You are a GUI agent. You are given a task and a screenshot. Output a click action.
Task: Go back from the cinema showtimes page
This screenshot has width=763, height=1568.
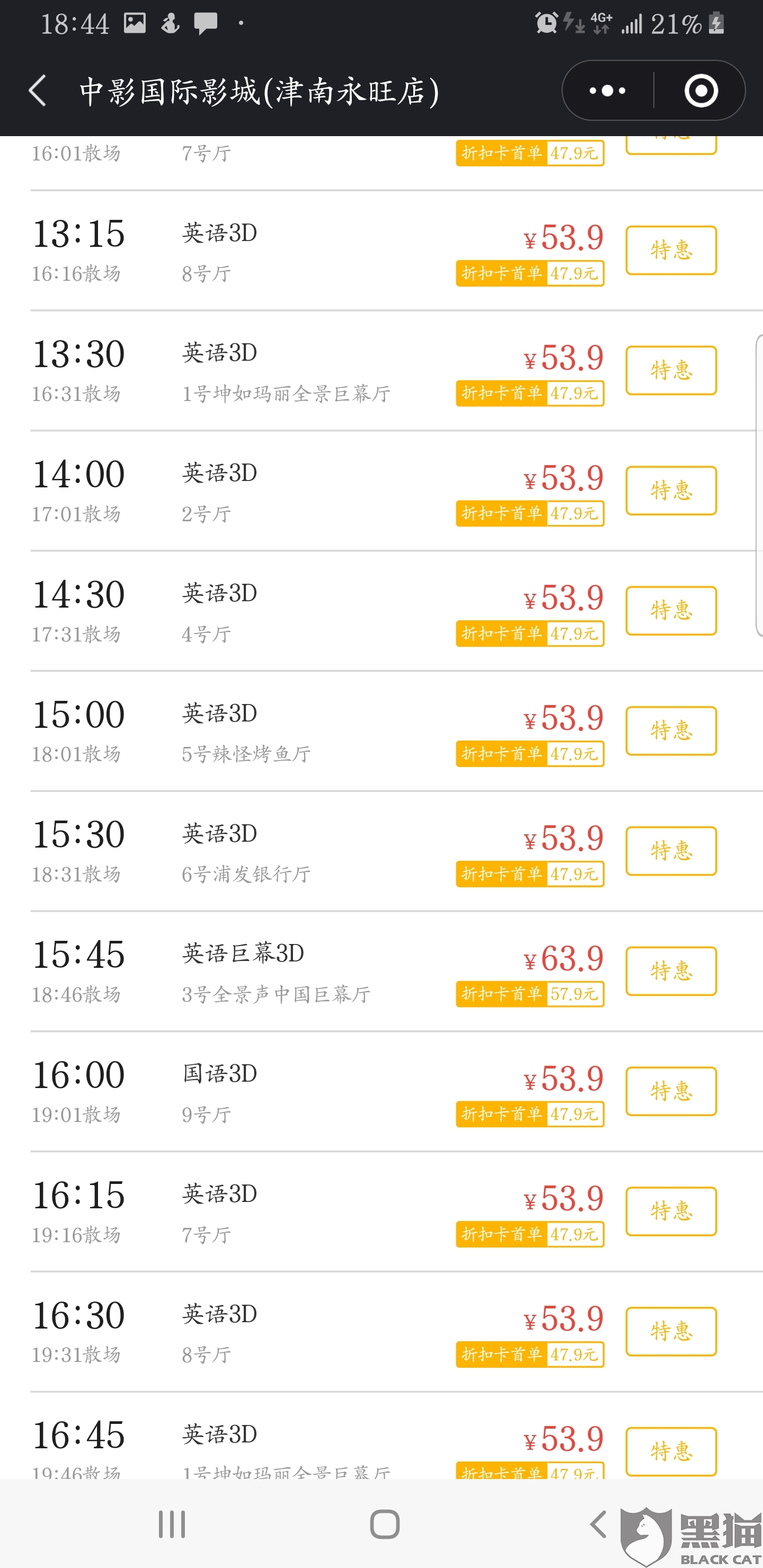pyautogui.click(x=38, y=91)
